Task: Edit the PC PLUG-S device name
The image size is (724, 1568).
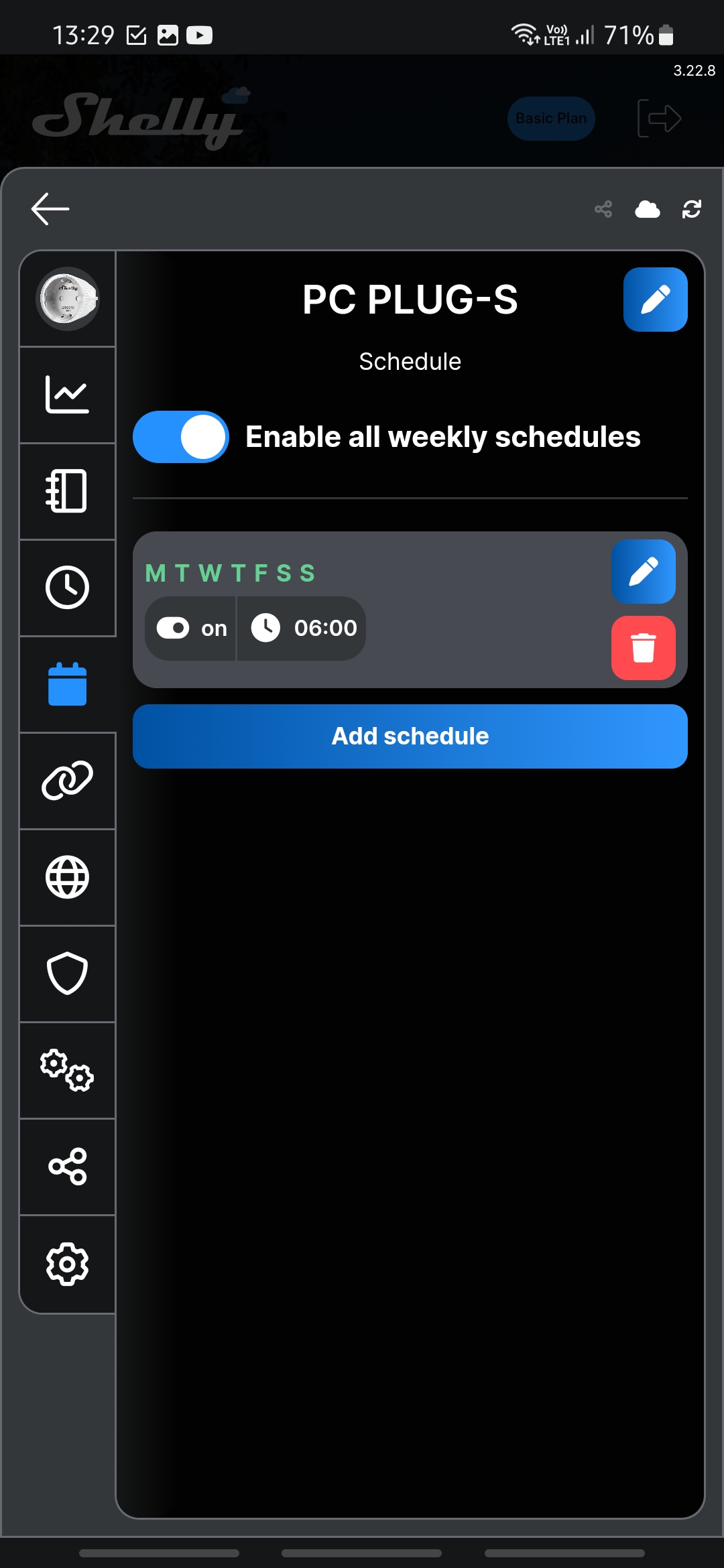Action: click(655, 300)
